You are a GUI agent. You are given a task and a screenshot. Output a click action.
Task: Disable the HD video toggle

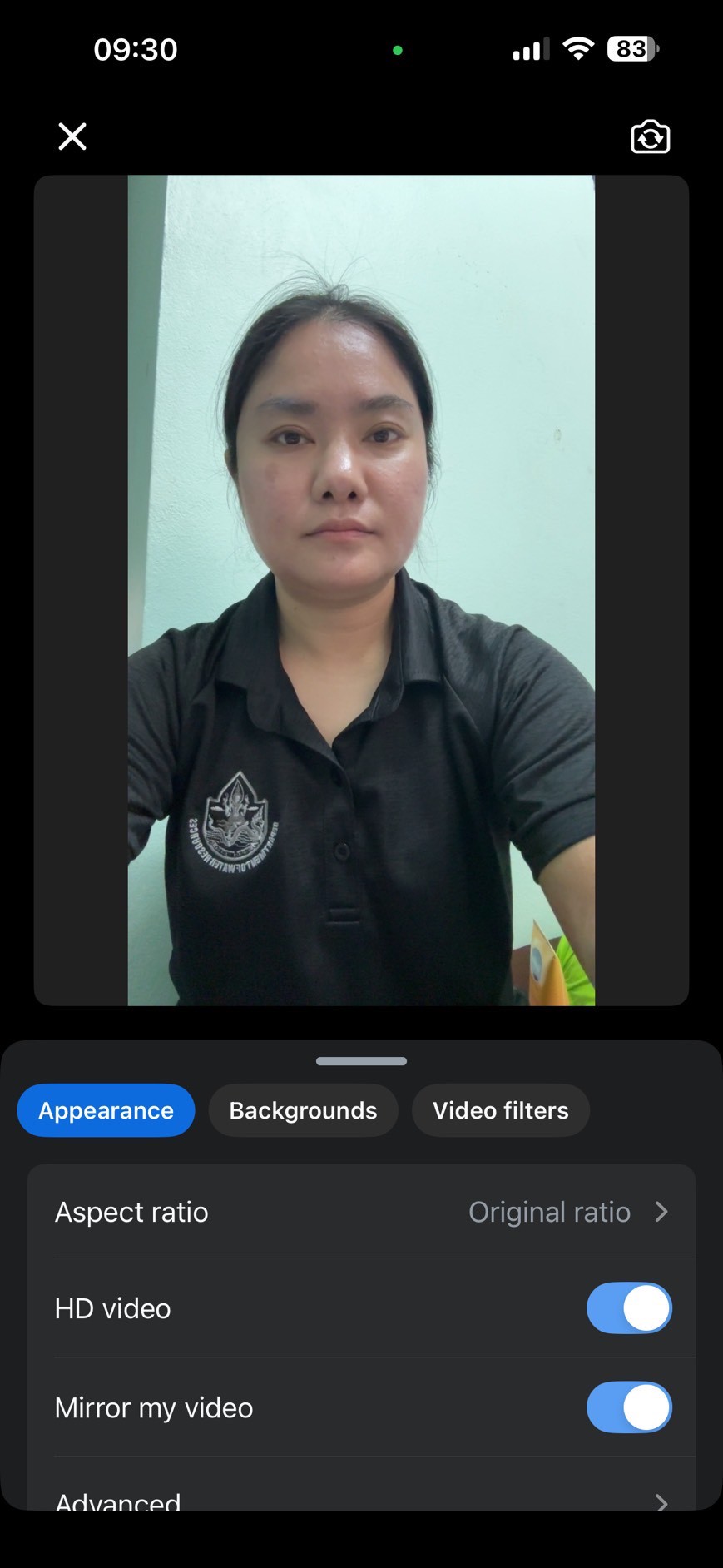(628, 1308)
